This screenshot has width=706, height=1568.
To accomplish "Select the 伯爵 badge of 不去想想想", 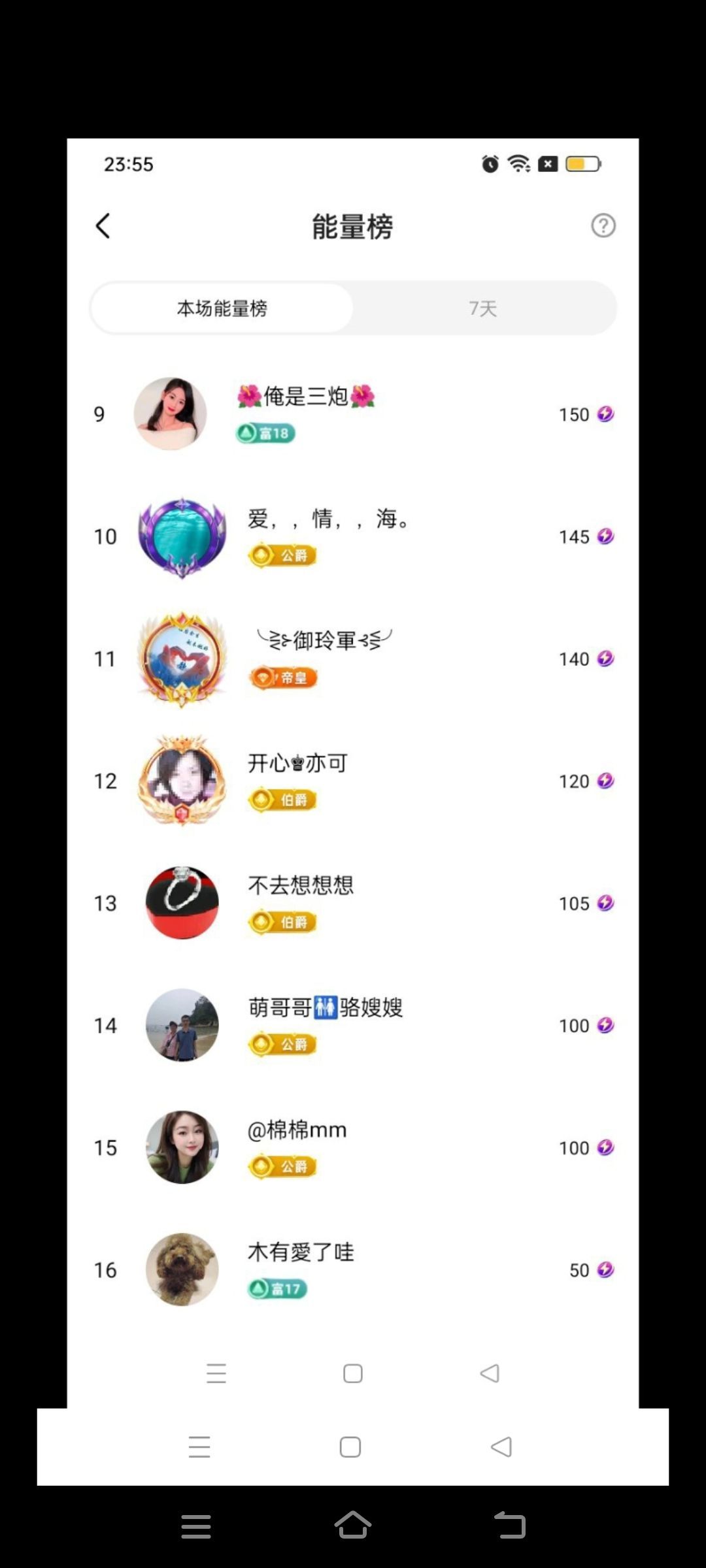I will coord(282,923).
